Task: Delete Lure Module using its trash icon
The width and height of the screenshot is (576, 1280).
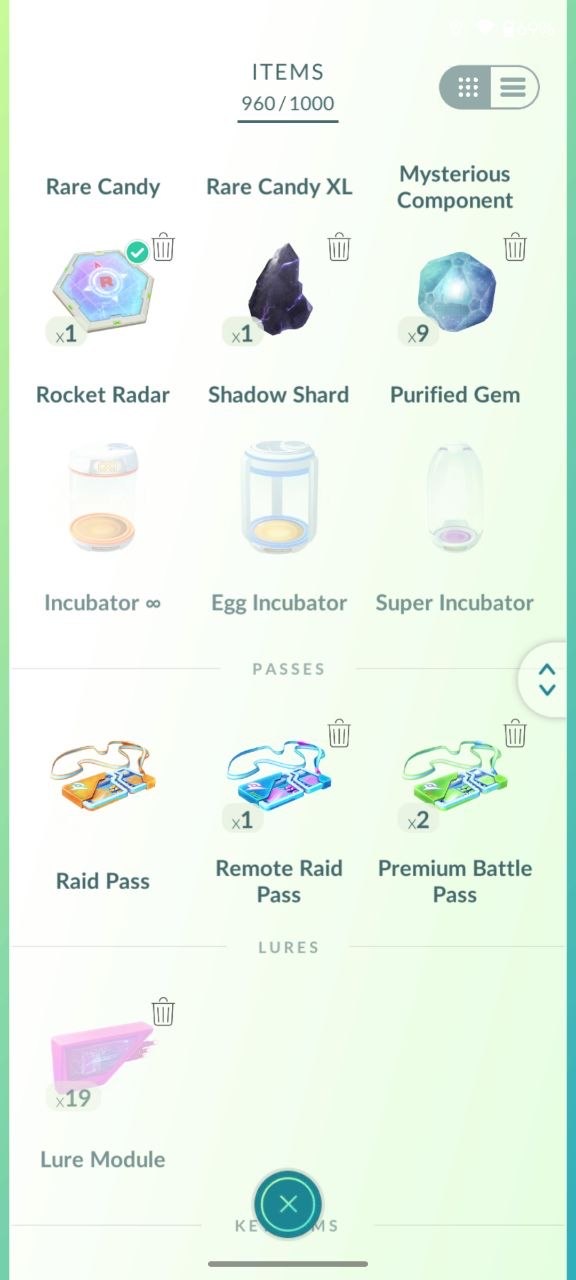Action: pyautogui.click(x=163, y=1012)
